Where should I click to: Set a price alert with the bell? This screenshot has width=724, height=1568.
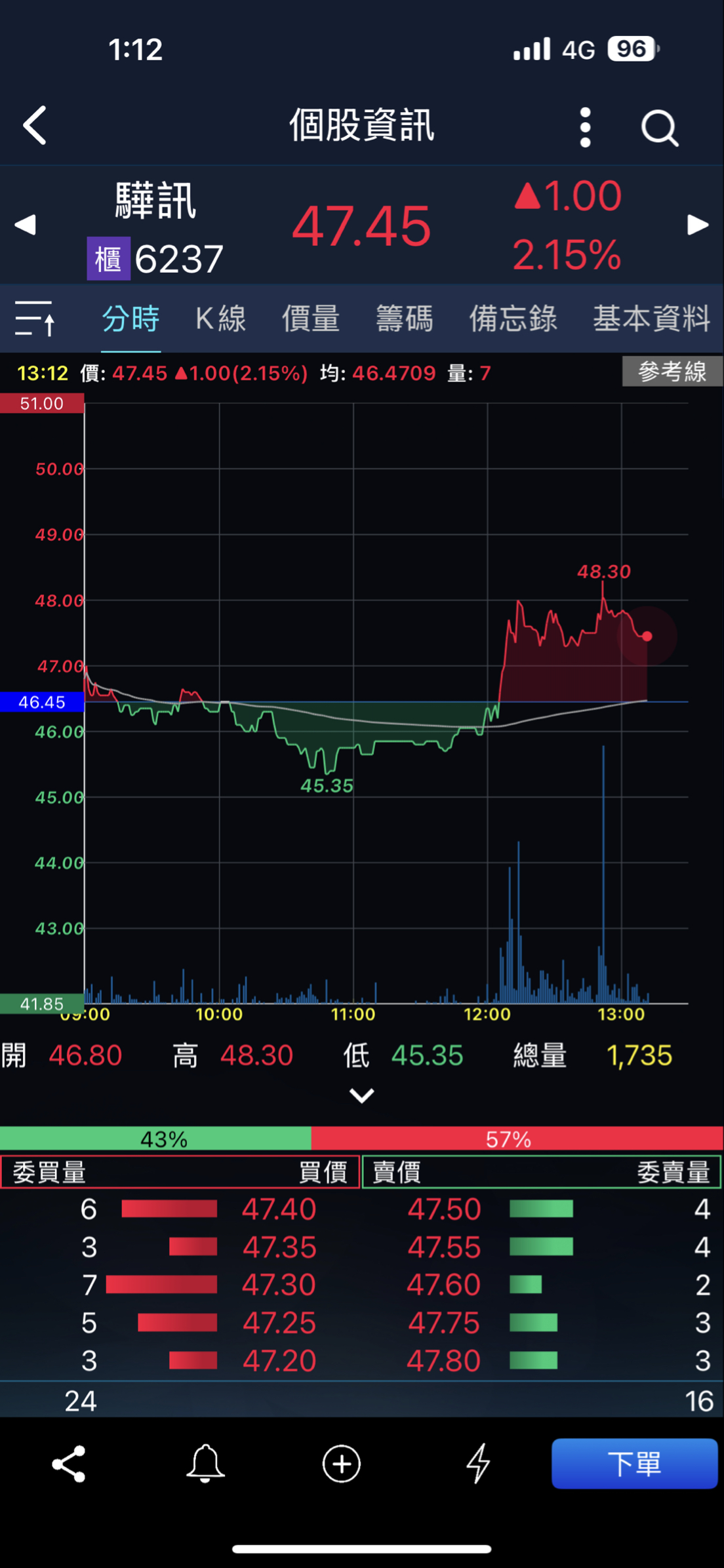[x=205, y=1463]
